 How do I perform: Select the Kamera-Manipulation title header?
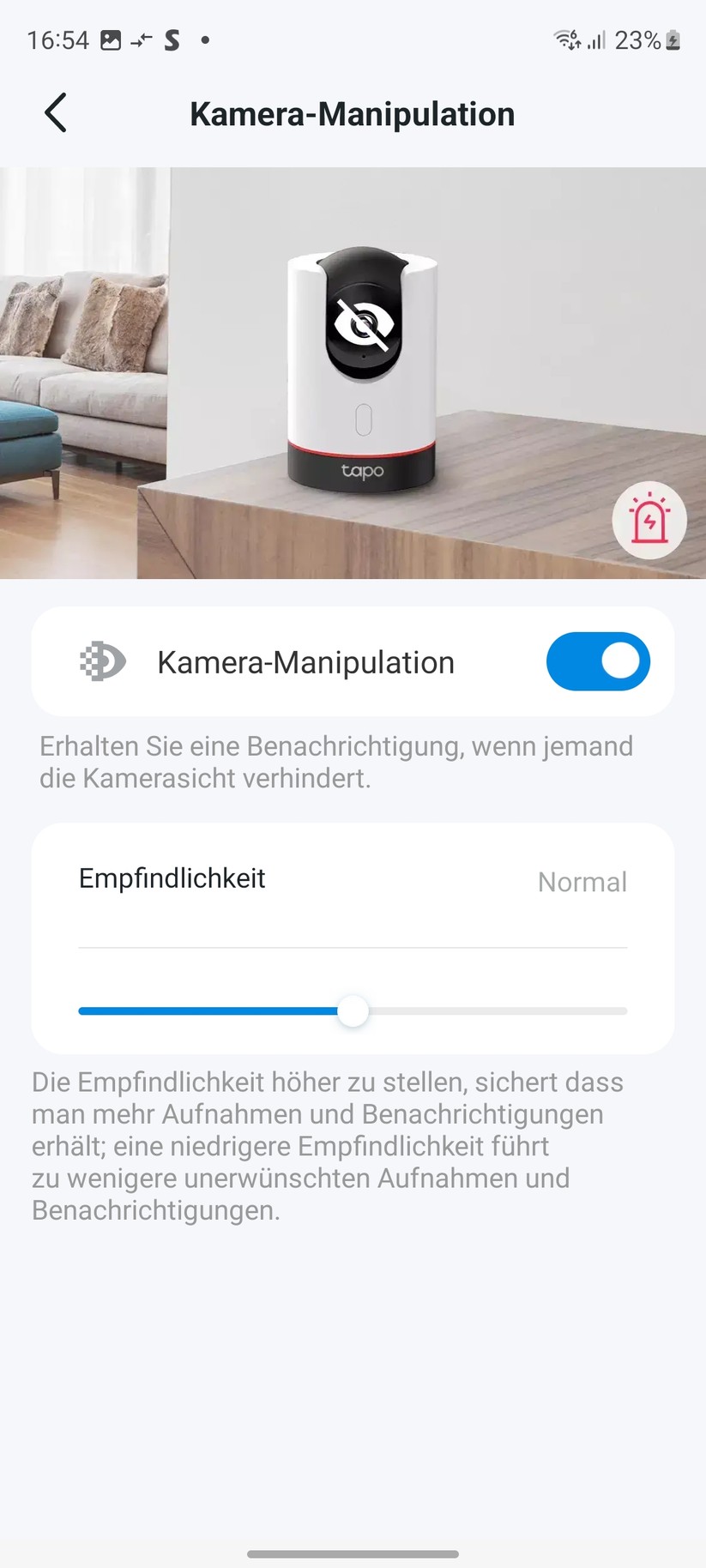pyautogui.click(x=353, y=112)
